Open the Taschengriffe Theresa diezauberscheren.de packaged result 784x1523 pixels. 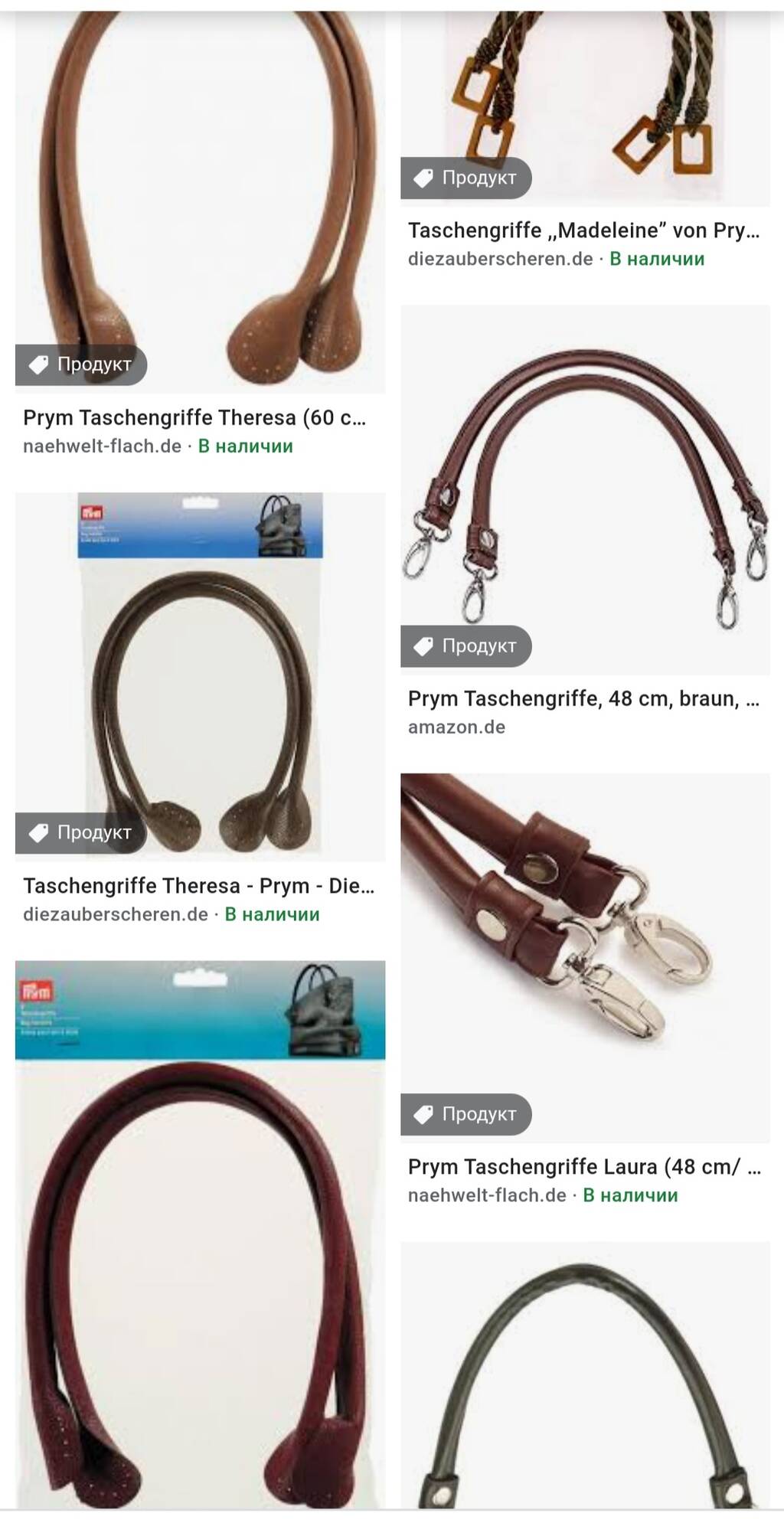coord(199,886)
